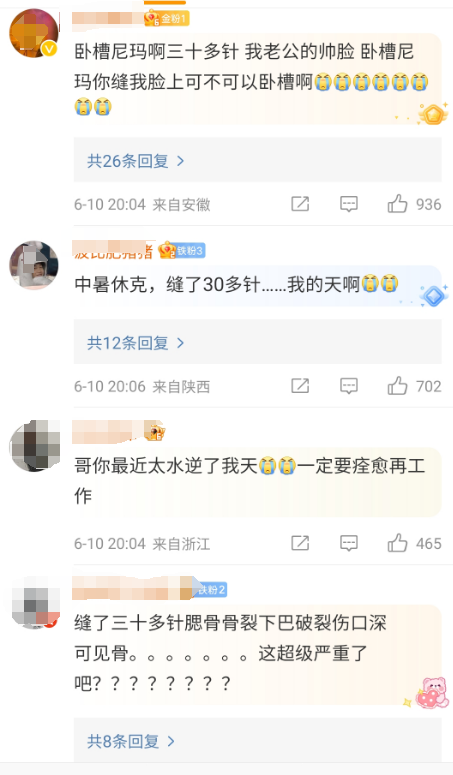Reply to the comment from 浙江

click(349, 543)
